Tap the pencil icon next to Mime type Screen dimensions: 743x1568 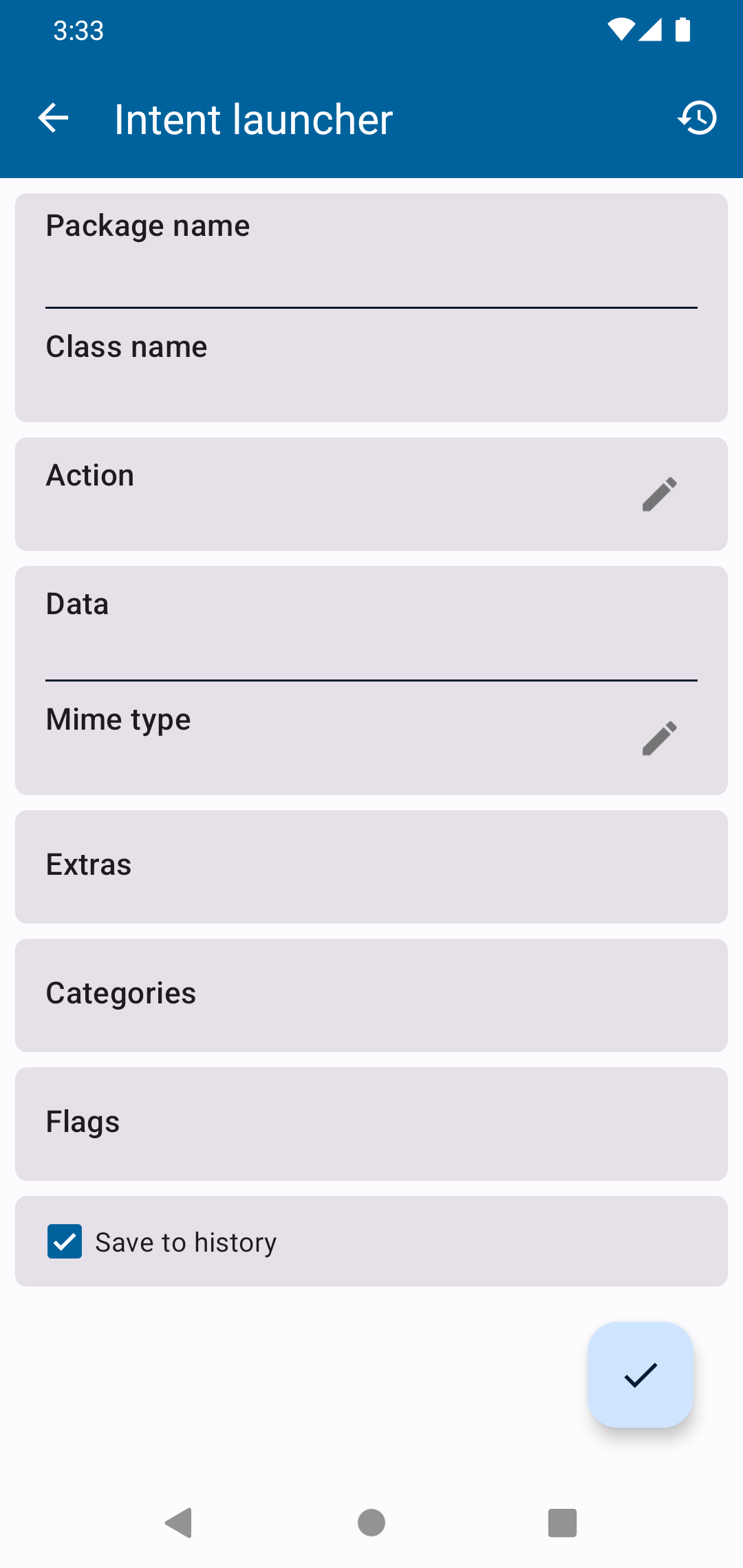tap(658, 737)
